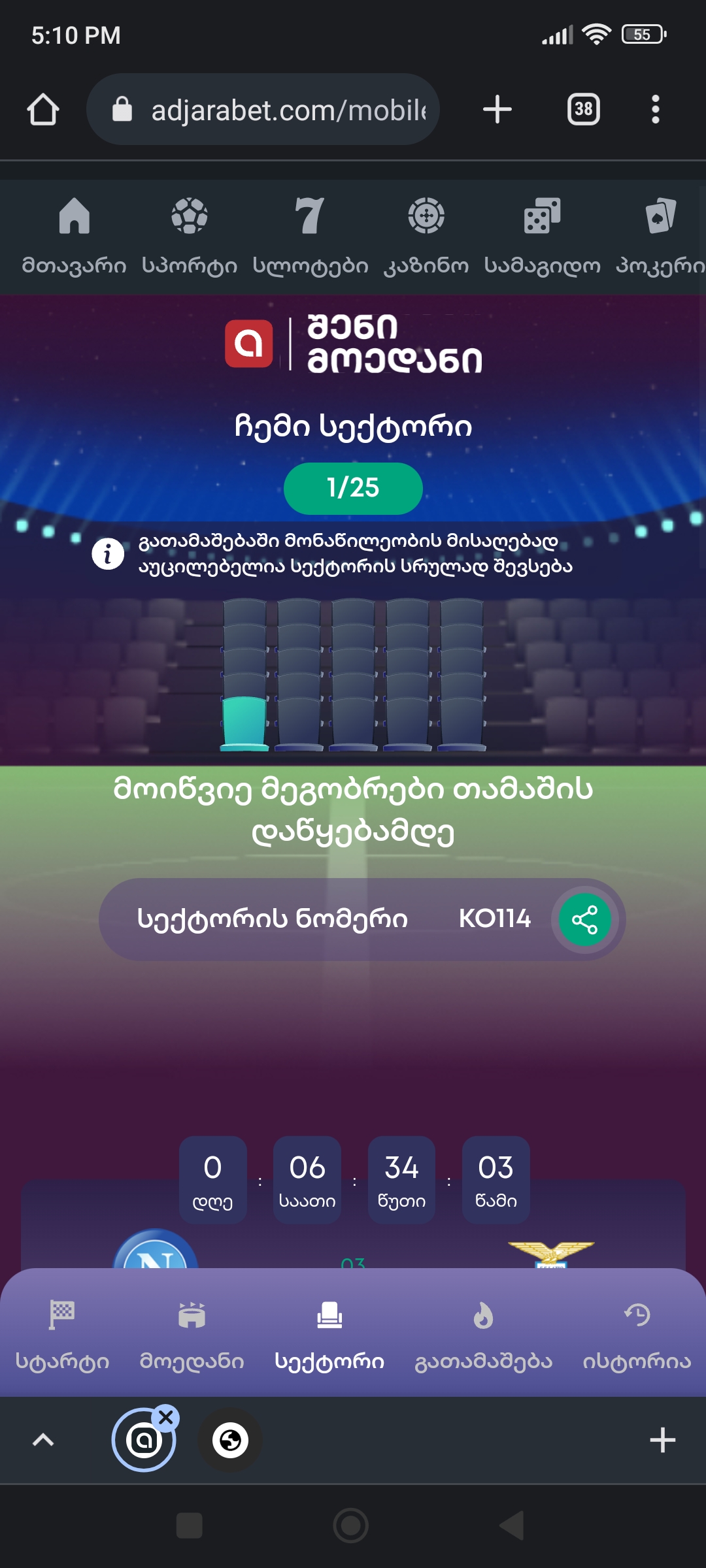Open a new browser tab
Image resolution: width=706 pixels, height=1568 pixels.
(x=497, y=109)
